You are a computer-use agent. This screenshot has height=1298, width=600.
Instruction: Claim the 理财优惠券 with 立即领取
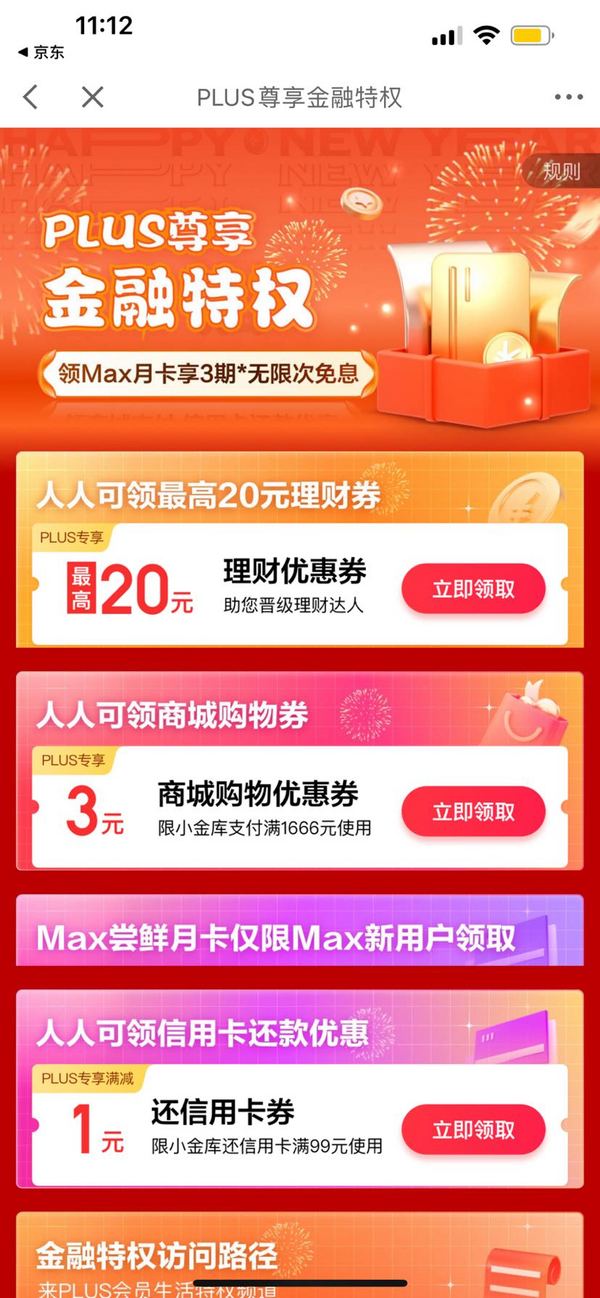tap(474, 589)
